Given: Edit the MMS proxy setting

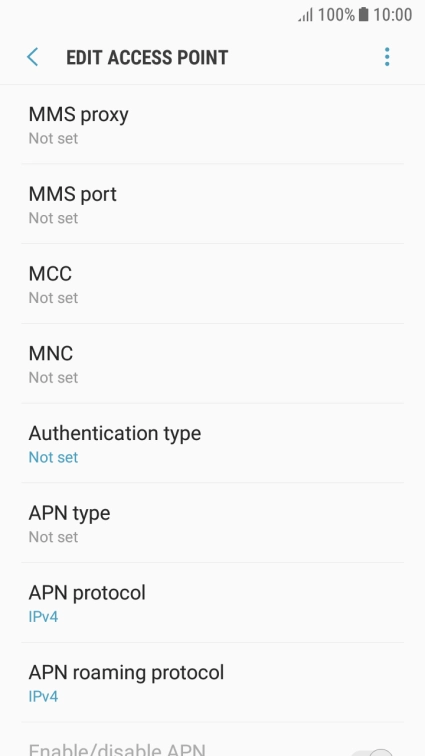Looking at the screenshot, I should 212,124.
